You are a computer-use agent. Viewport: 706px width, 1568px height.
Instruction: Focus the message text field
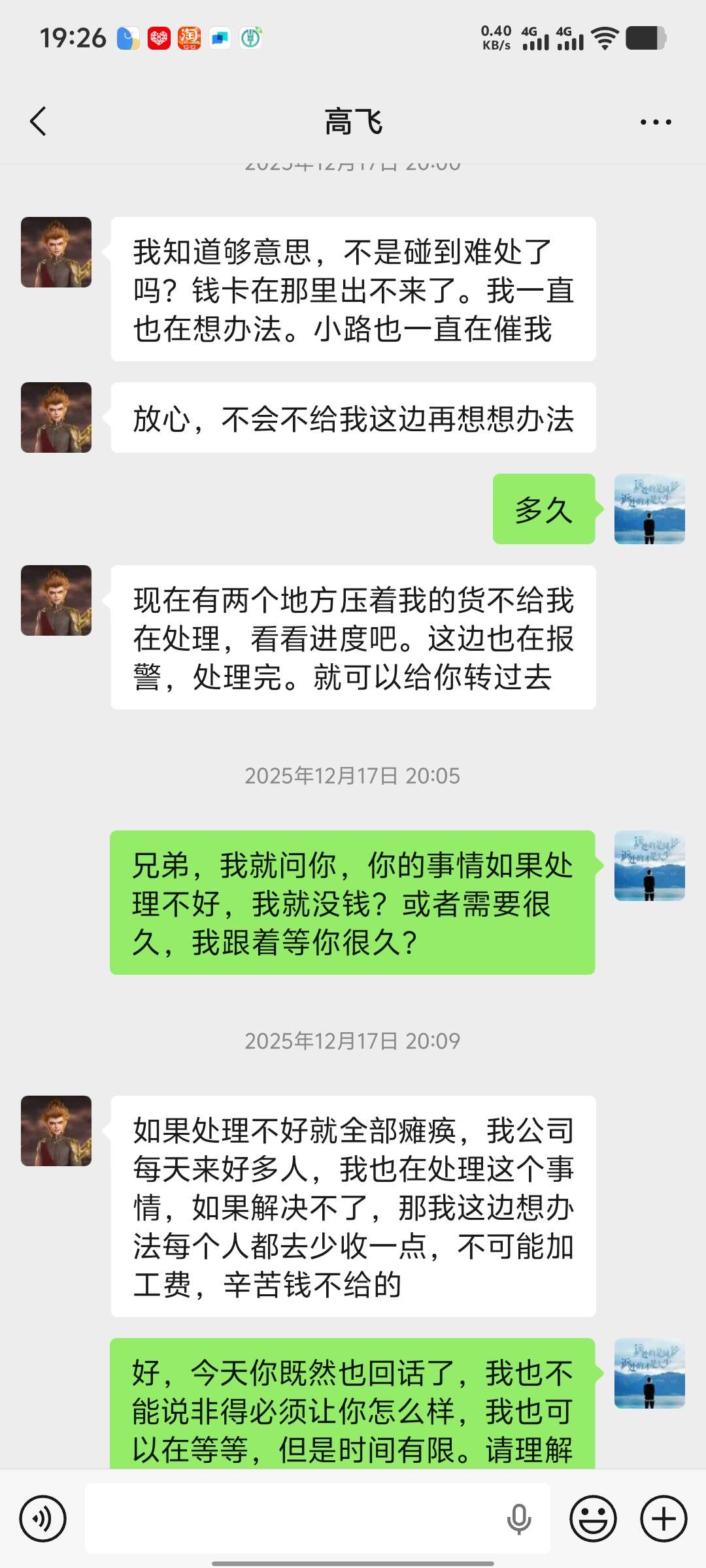click(x=294, y=1518)
